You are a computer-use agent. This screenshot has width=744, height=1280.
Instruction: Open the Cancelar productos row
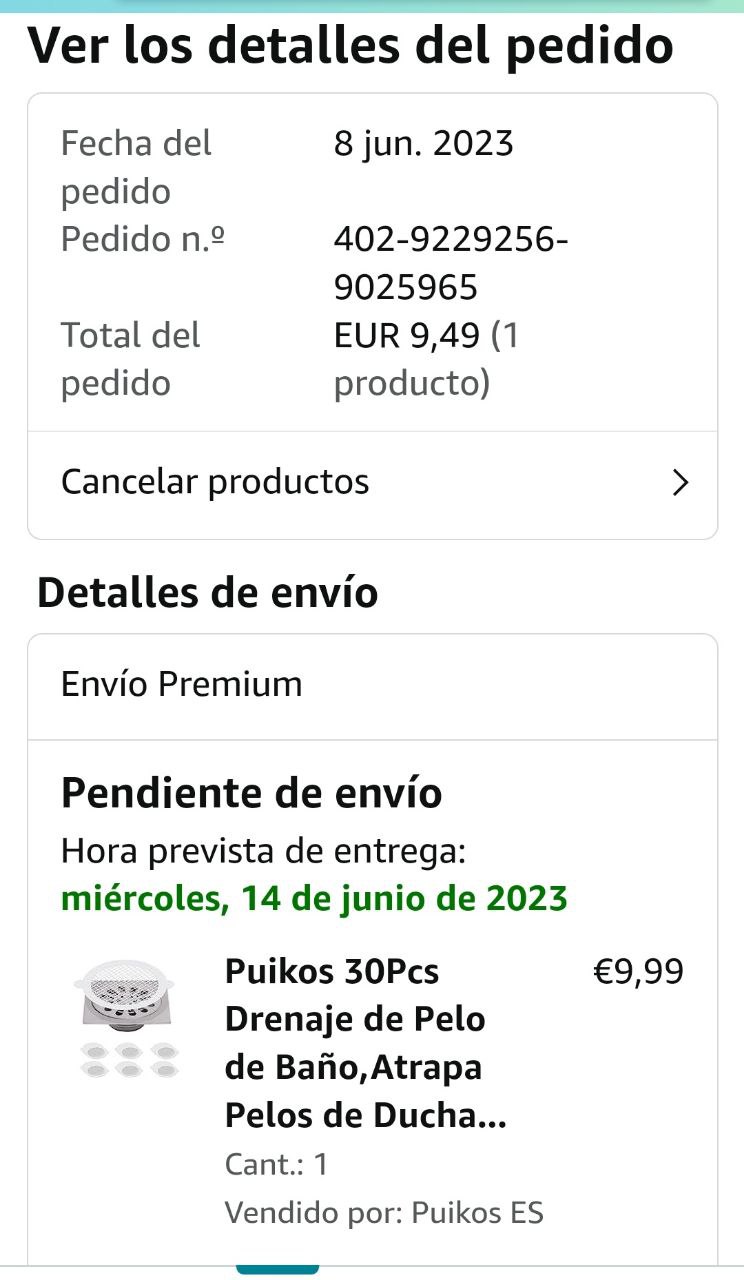pyautogui.click(x=372, y=483)
